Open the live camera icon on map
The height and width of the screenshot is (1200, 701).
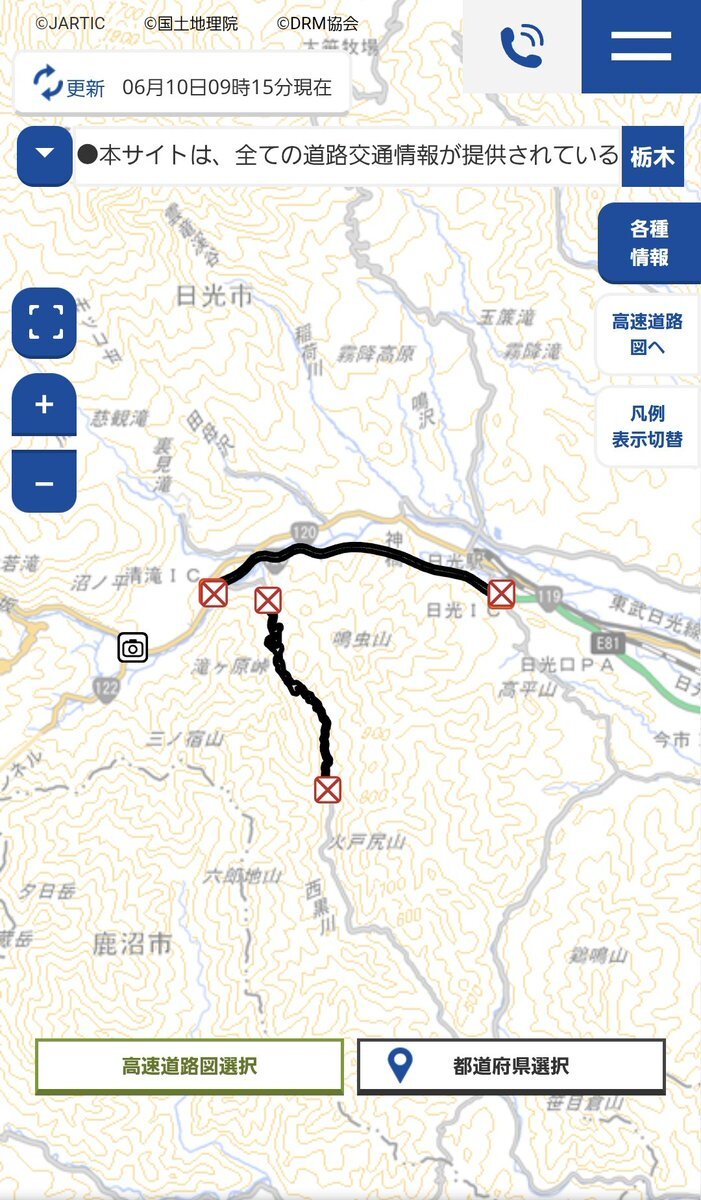tap(132, 647)
